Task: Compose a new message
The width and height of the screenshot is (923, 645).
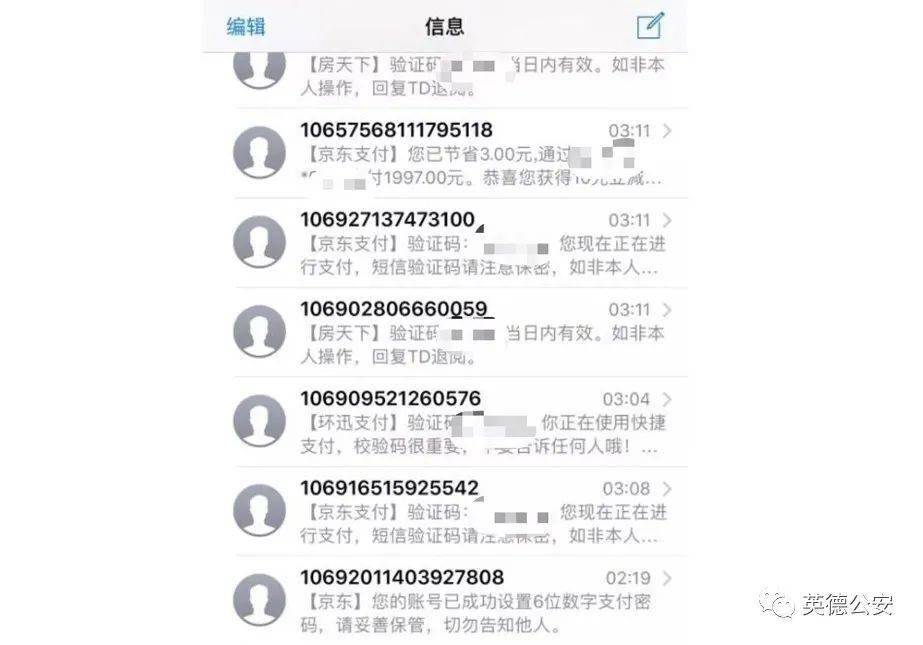Action: pos(650,26)
